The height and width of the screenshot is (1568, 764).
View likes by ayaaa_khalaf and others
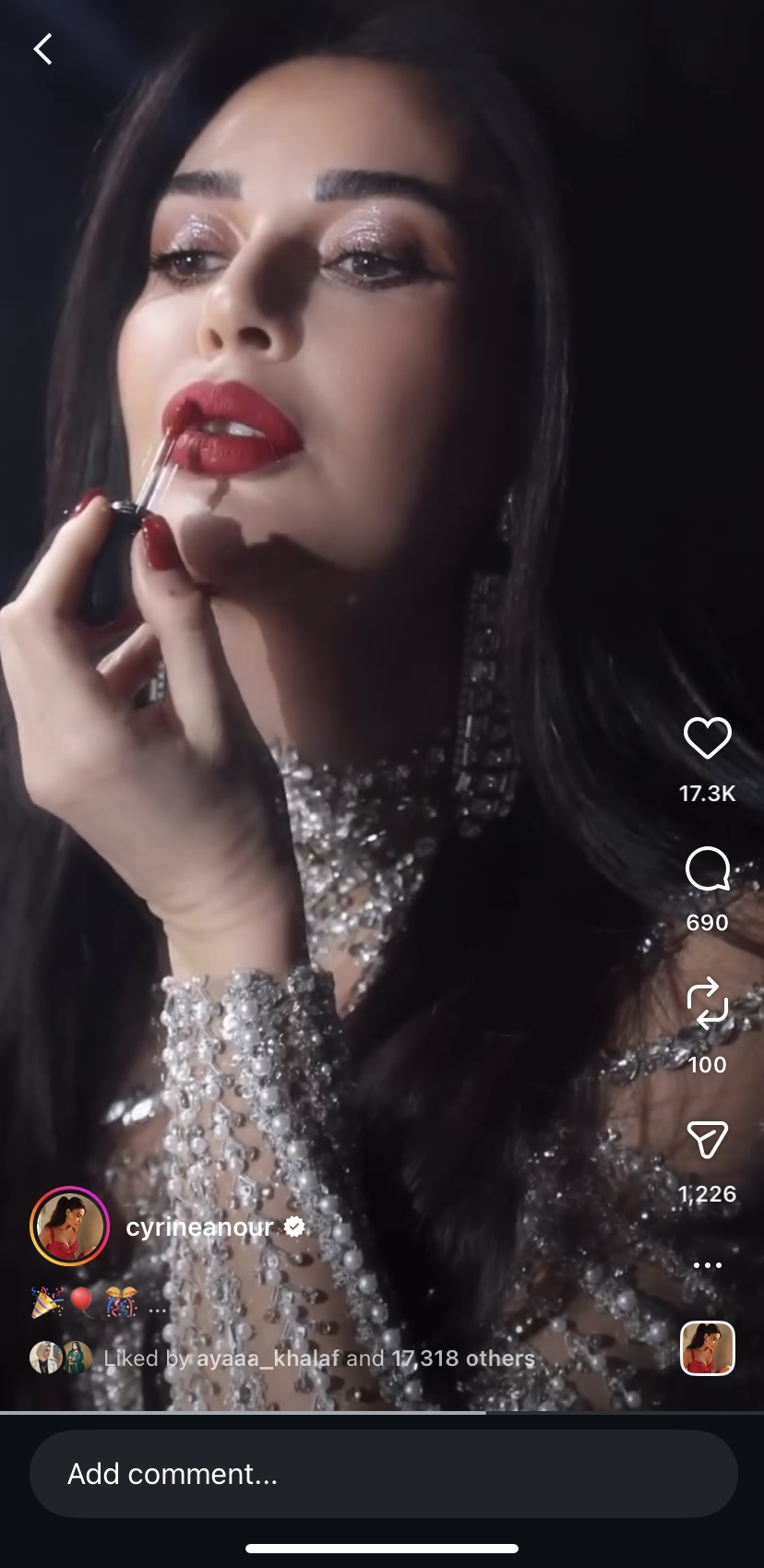pyautogui.click(x=318, y=1358)
